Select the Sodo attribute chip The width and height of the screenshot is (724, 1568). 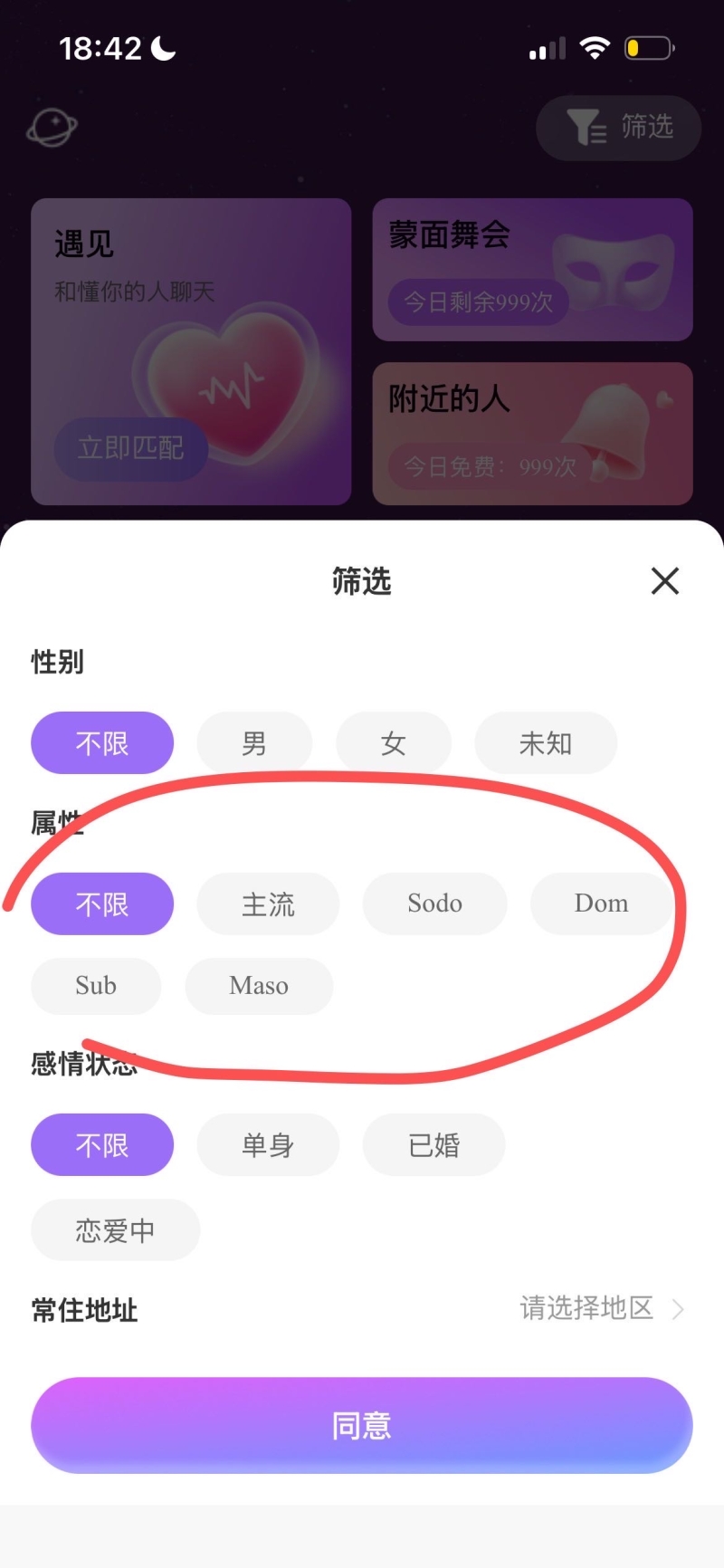(x=434, y=904)
